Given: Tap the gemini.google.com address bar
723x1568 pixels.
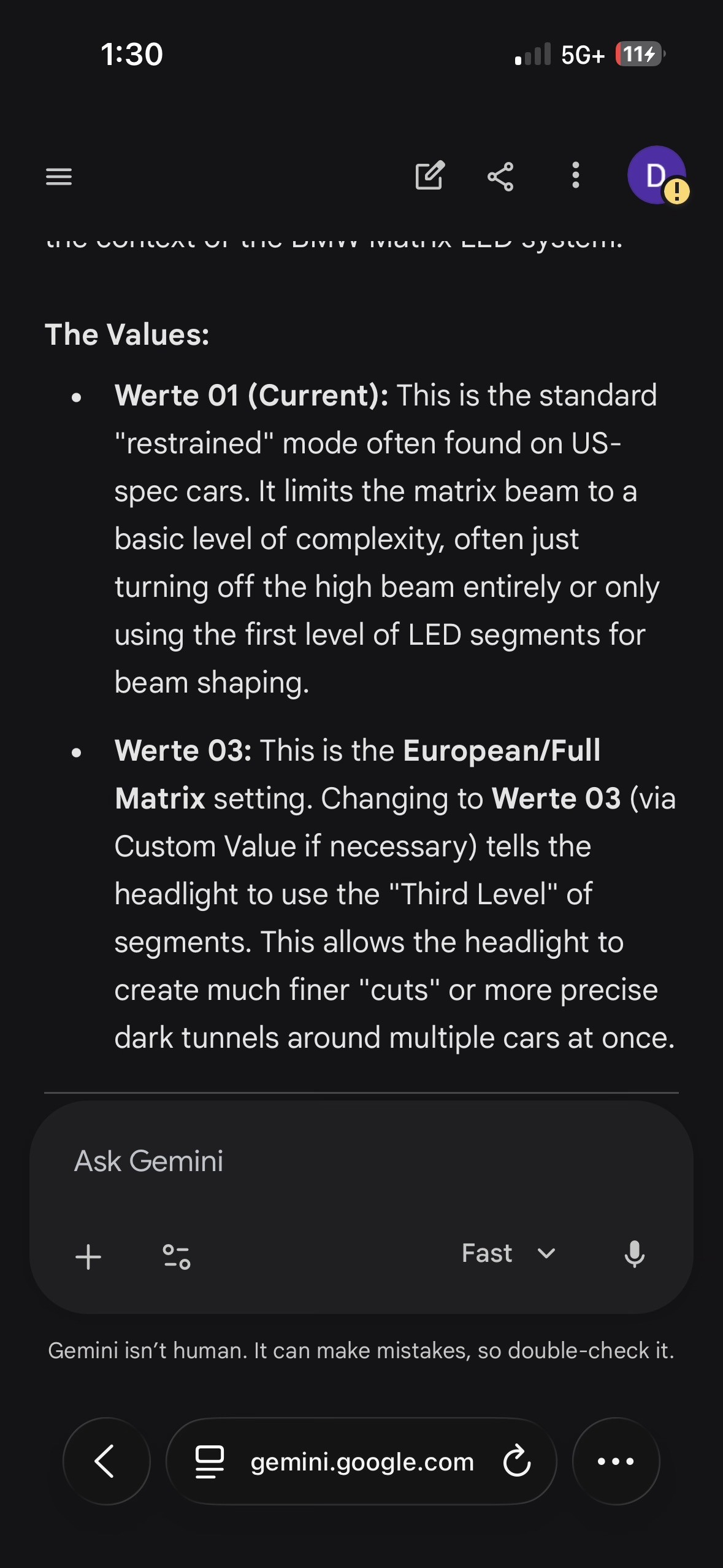Looking at the screenshot, I should 361,1461.
